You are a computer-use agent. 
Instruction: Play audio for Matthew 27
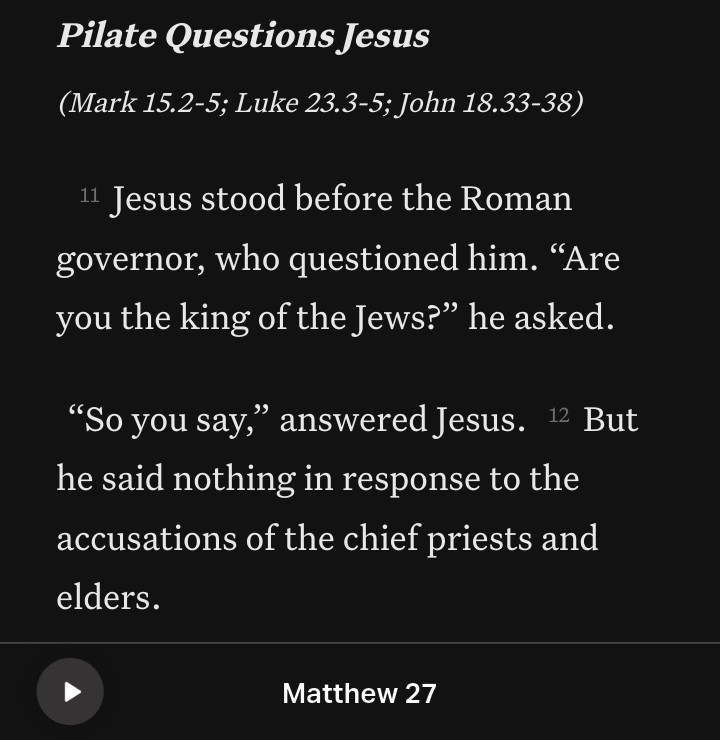click(x=70, y=691)
